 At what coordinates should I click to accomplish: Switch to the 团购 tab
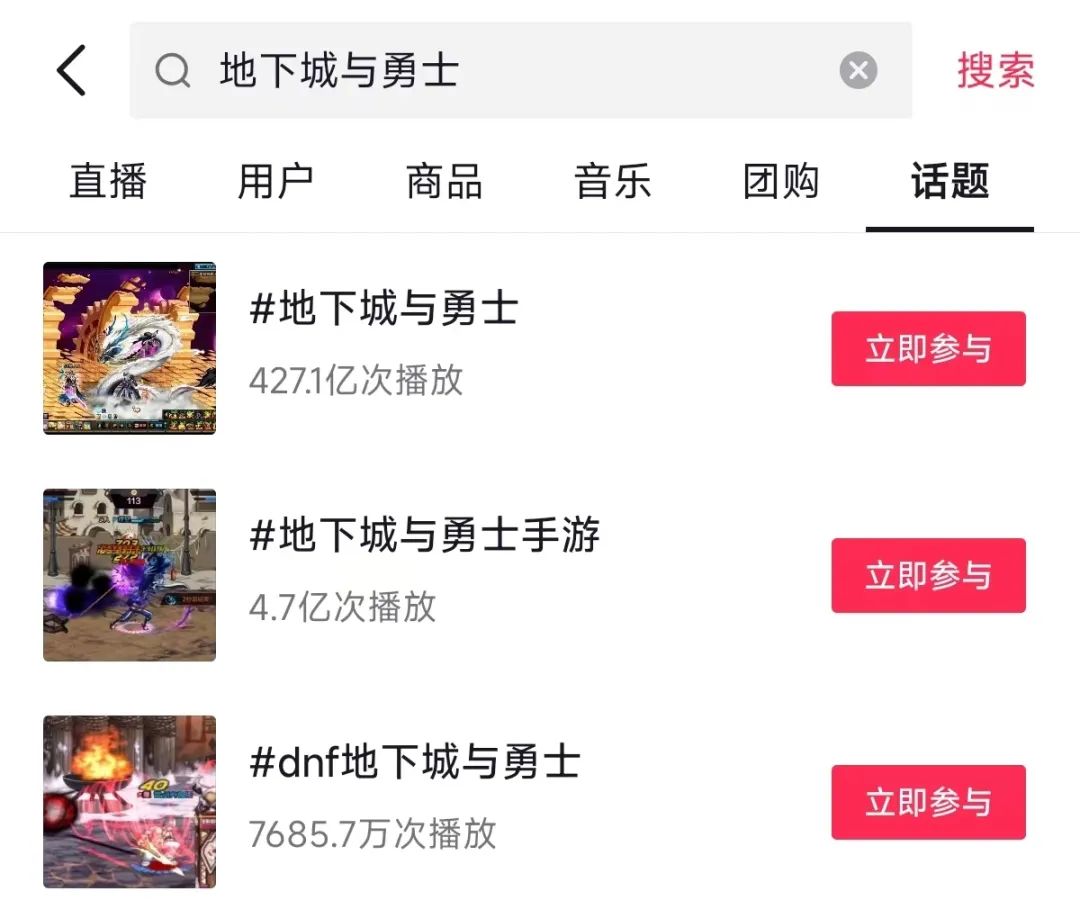781,182
